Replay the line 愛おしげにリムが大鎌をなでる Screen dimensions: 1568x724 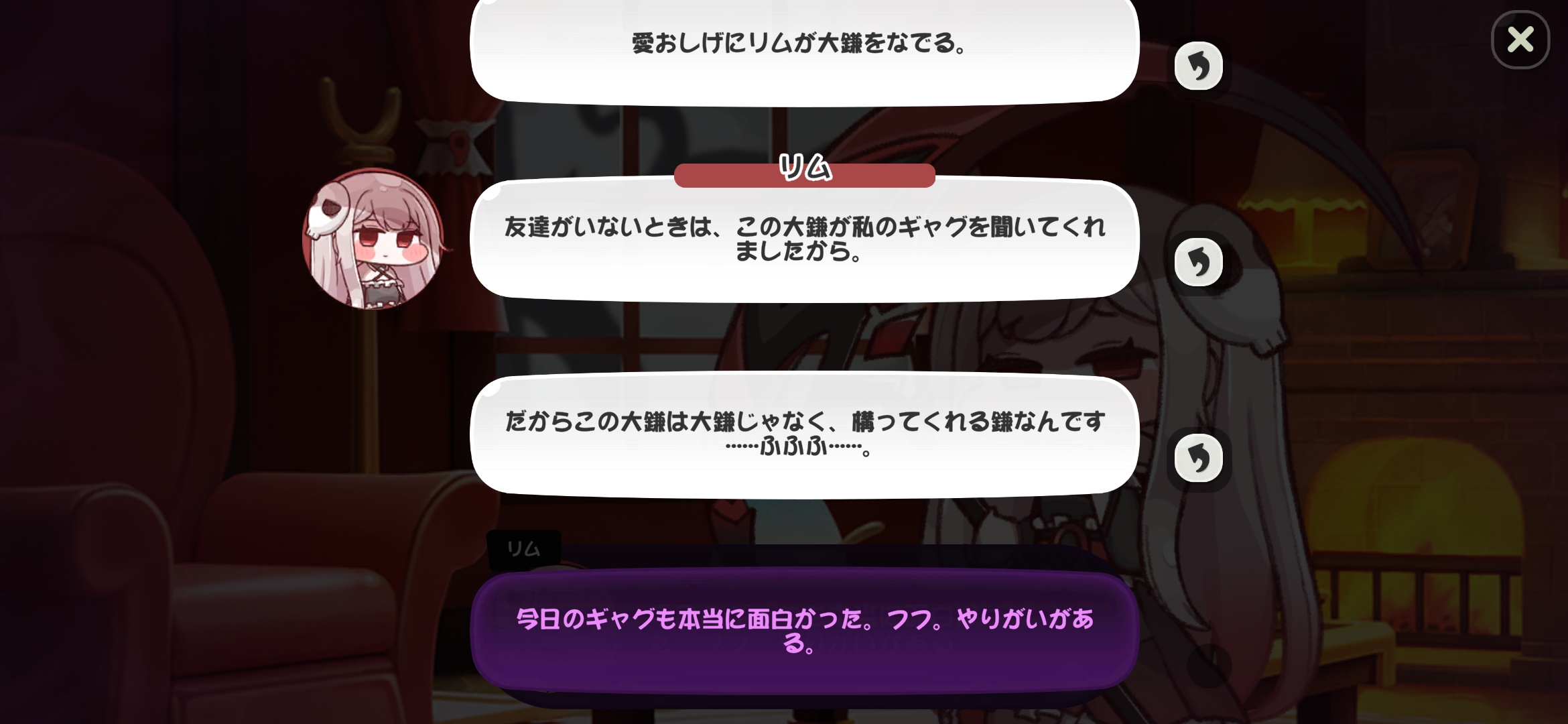pyautogui.click(x=1198, y=66)
